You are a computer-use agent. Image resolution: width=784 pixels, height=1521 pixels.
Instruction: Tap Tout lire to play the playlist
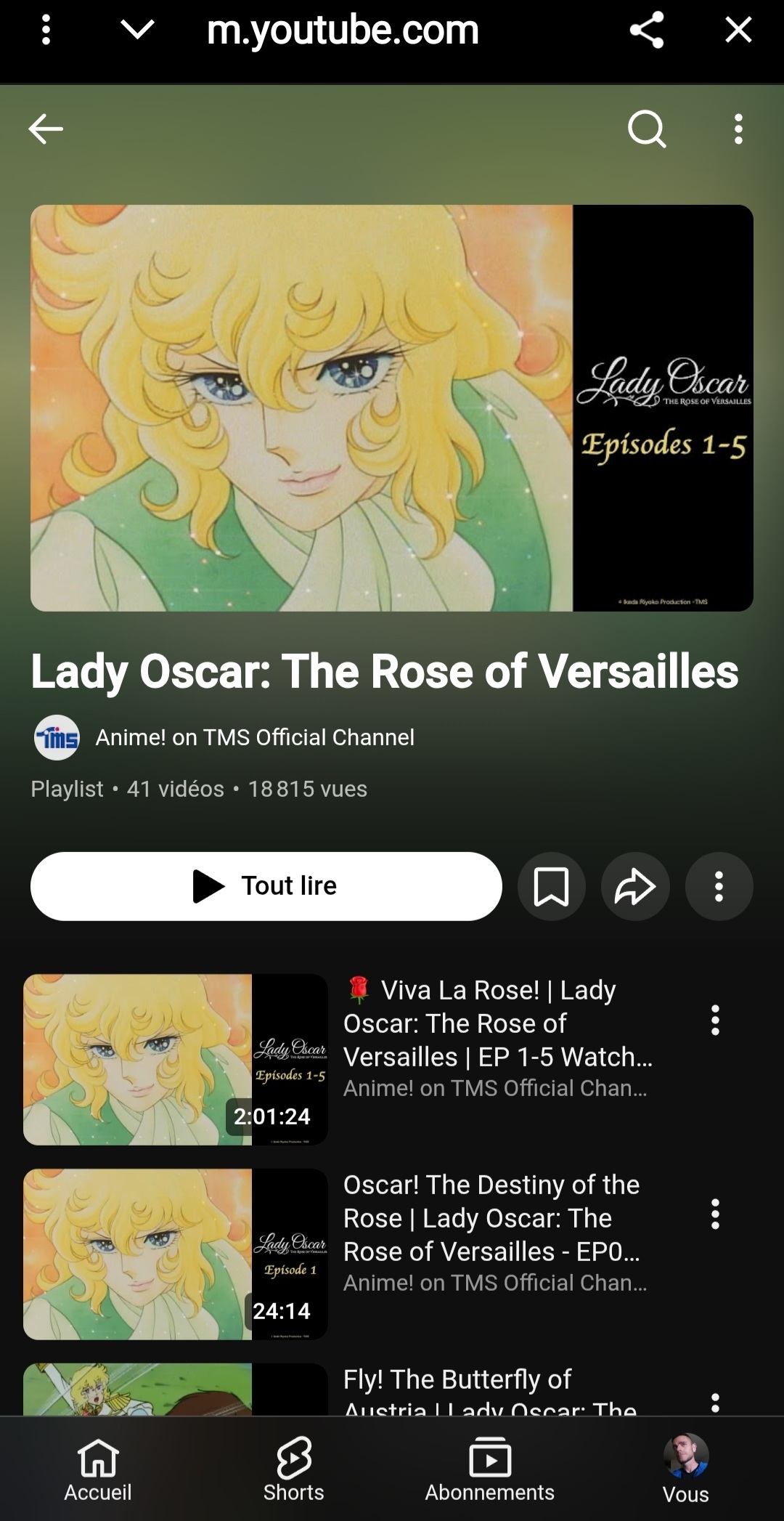(266, 886)
